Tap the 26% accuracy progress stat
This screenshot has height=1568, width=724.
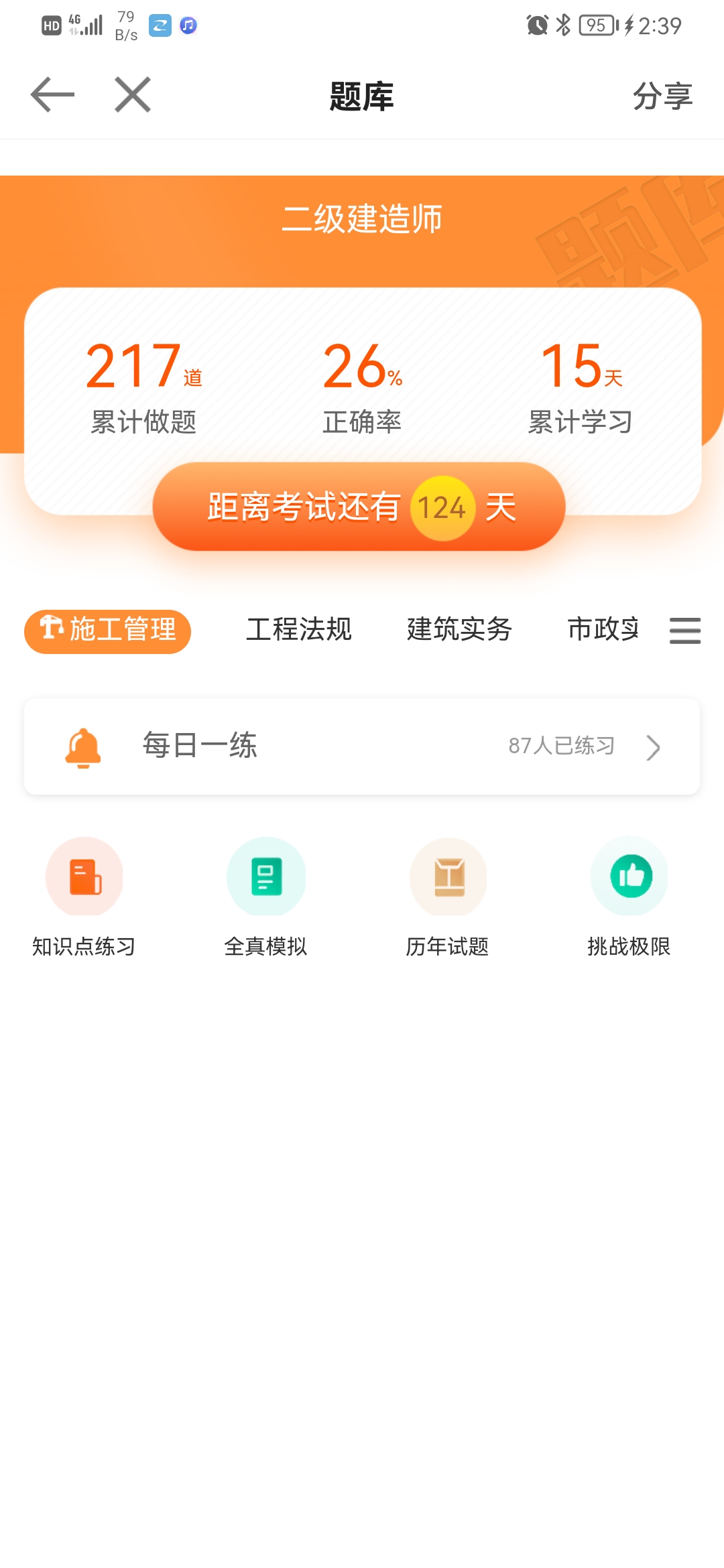tap(361, 385)
